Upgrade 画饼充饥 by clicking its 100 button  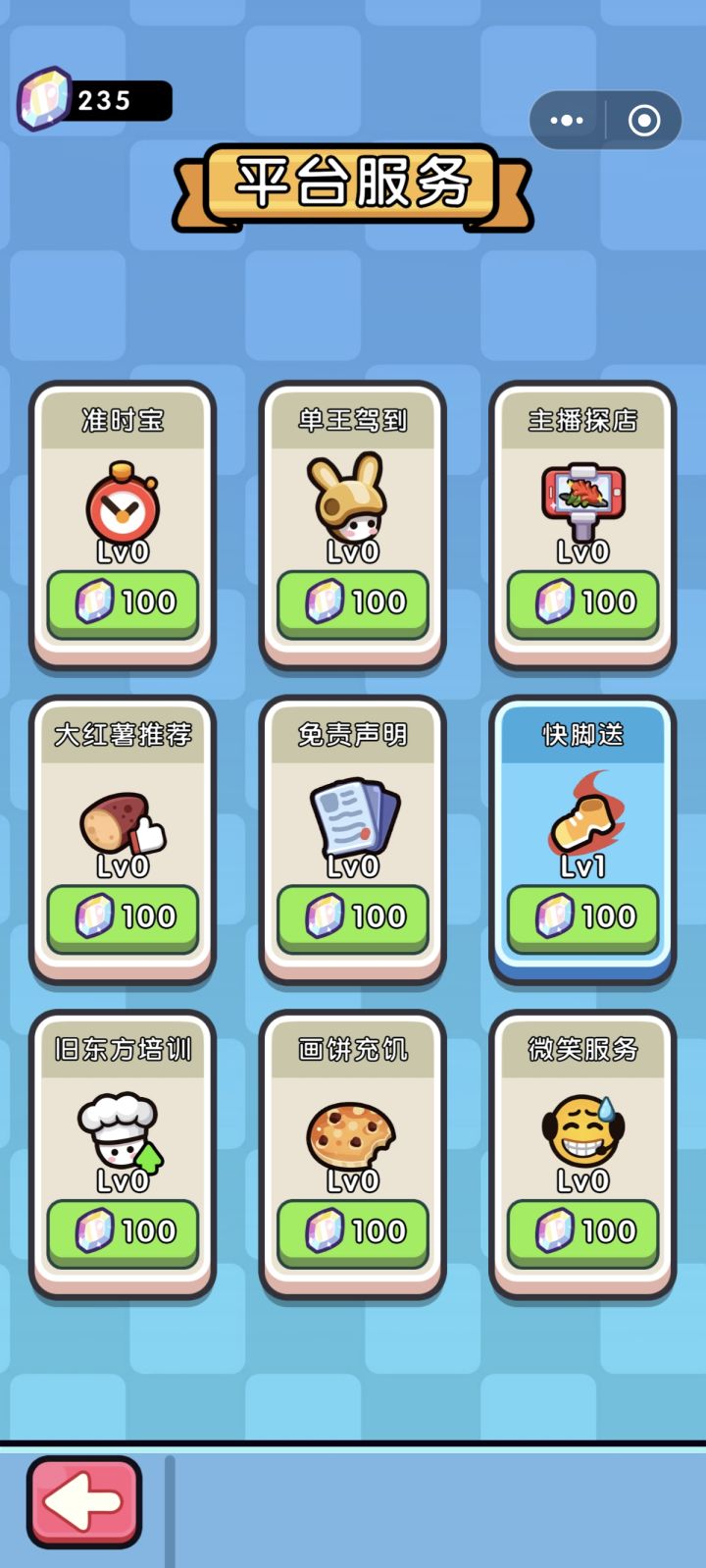(351, 1229)
